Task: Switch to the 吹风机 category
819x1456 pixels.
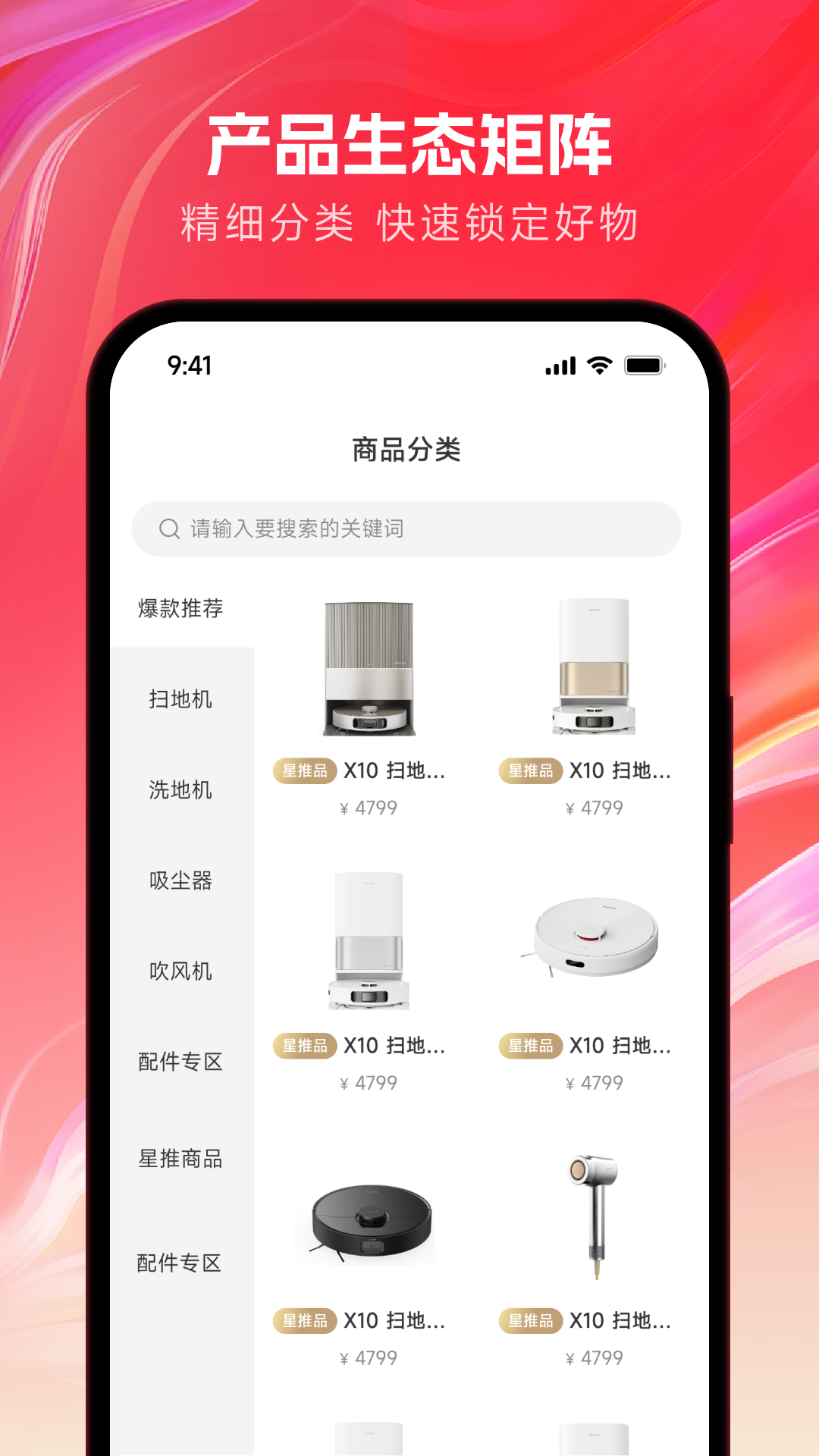Action: [182, 971]
